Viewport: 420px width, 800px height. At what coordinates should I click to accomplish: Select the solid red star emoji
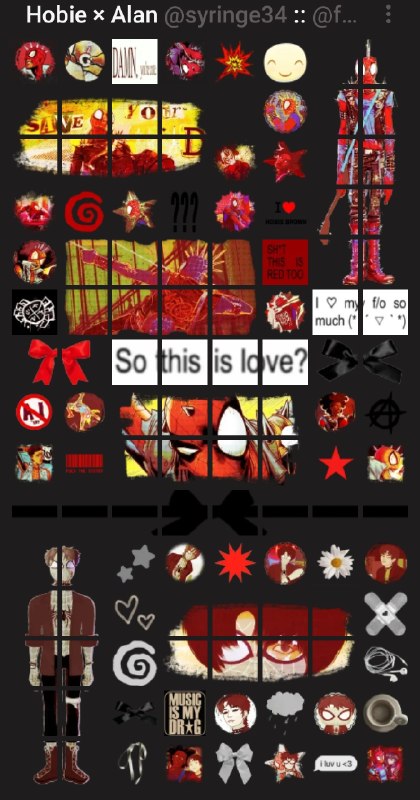(336, 463)
